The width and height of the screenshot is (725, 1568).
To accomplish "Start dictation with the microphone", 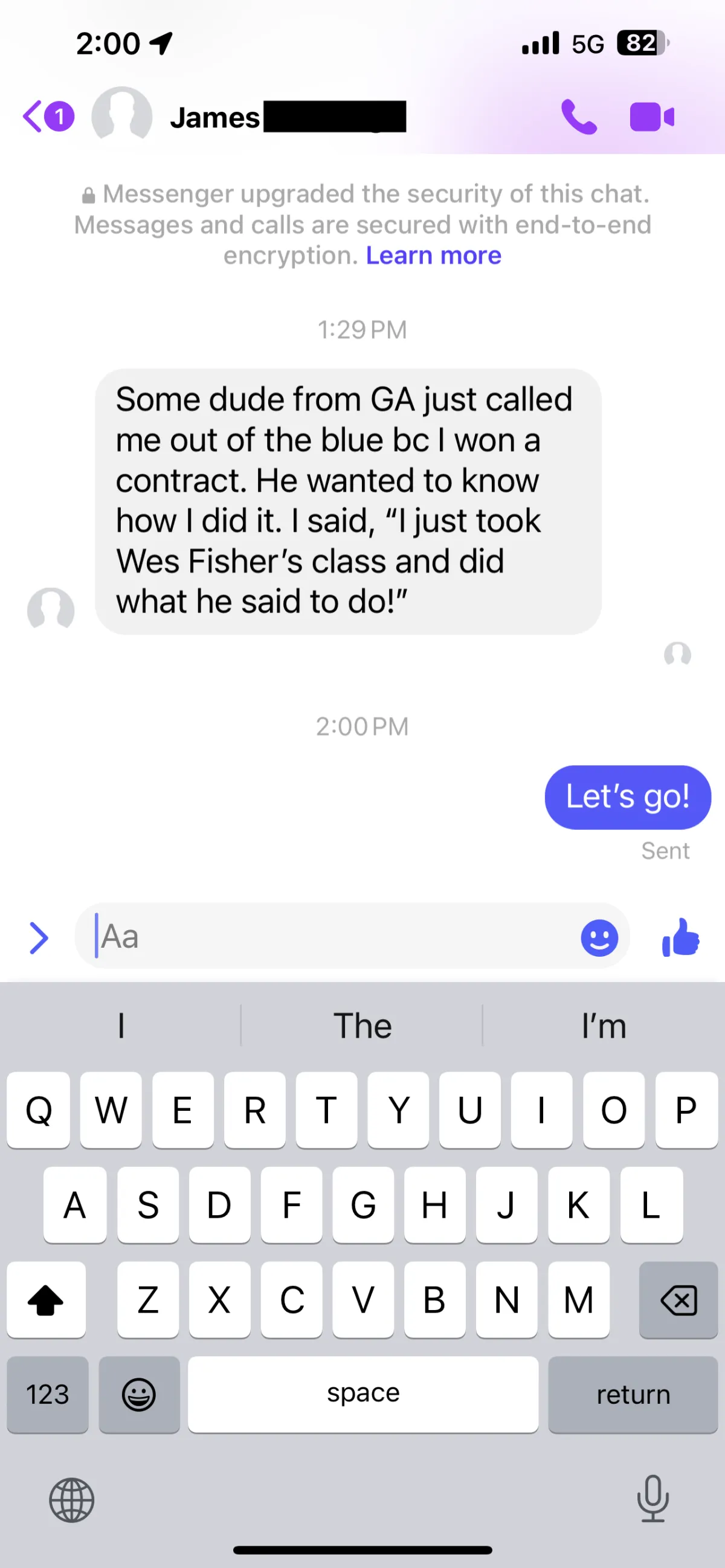I will click(x=652, y=1499).
